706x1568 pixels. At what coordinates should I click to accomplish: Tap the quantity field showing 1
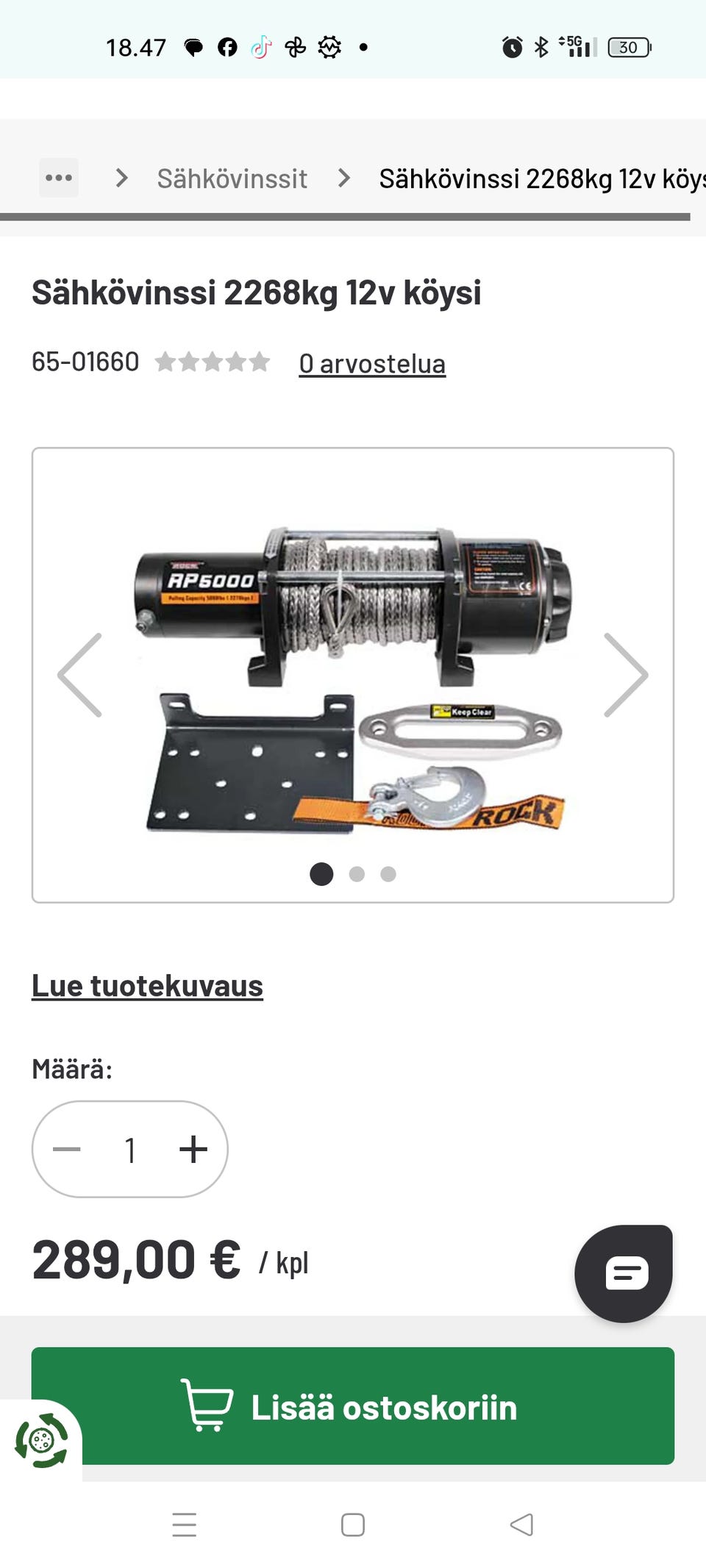(x=130, y=1150)
